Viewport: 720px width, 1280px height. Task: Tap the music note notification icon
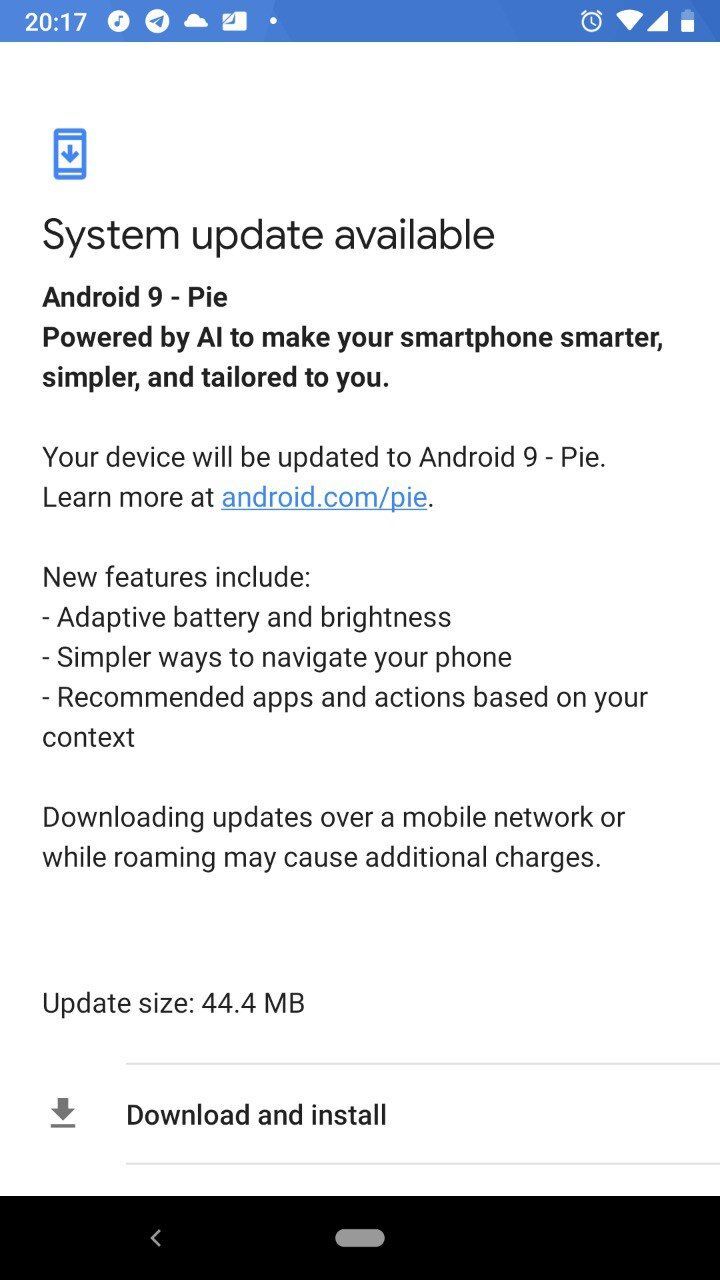point(119,20)
